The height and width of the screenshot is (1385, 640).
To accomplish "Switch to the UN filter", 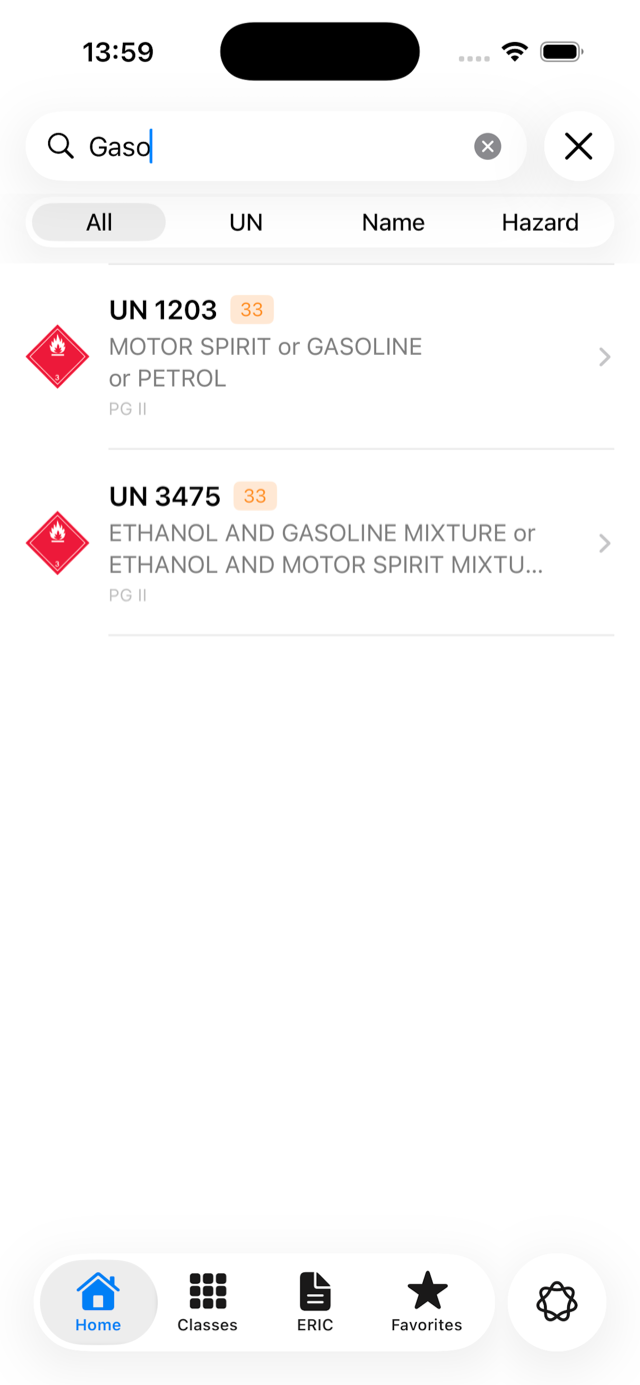I will (x=246, y=222).
